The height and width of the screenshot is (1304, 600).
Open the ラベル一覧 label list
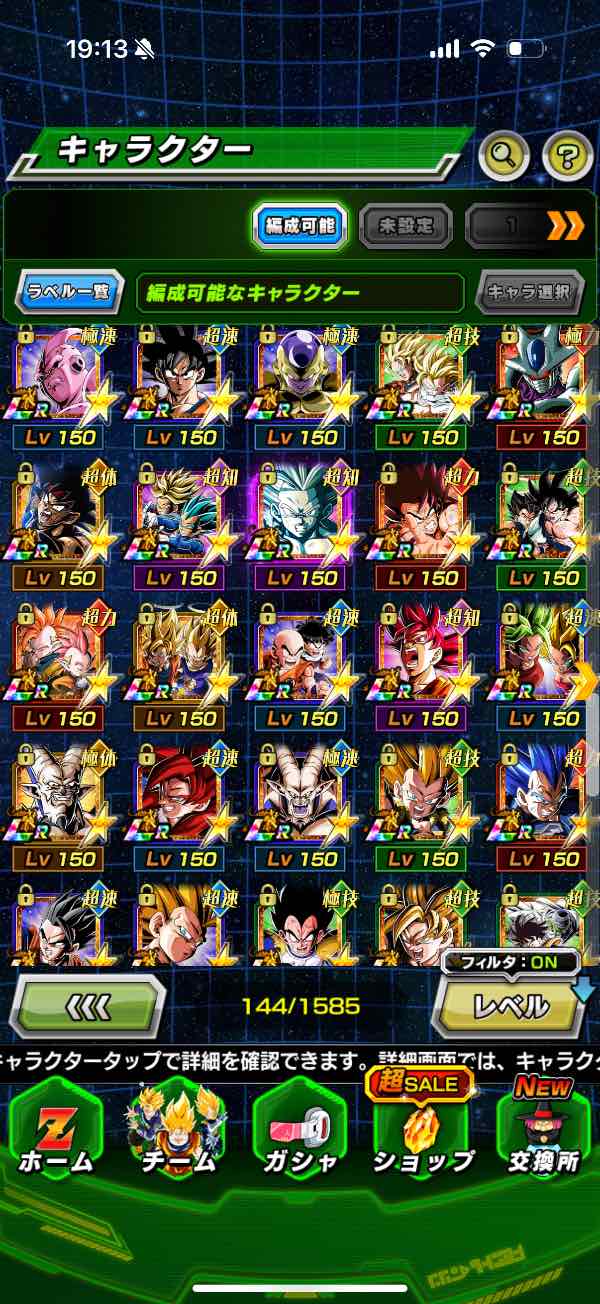tap(71, 293)
